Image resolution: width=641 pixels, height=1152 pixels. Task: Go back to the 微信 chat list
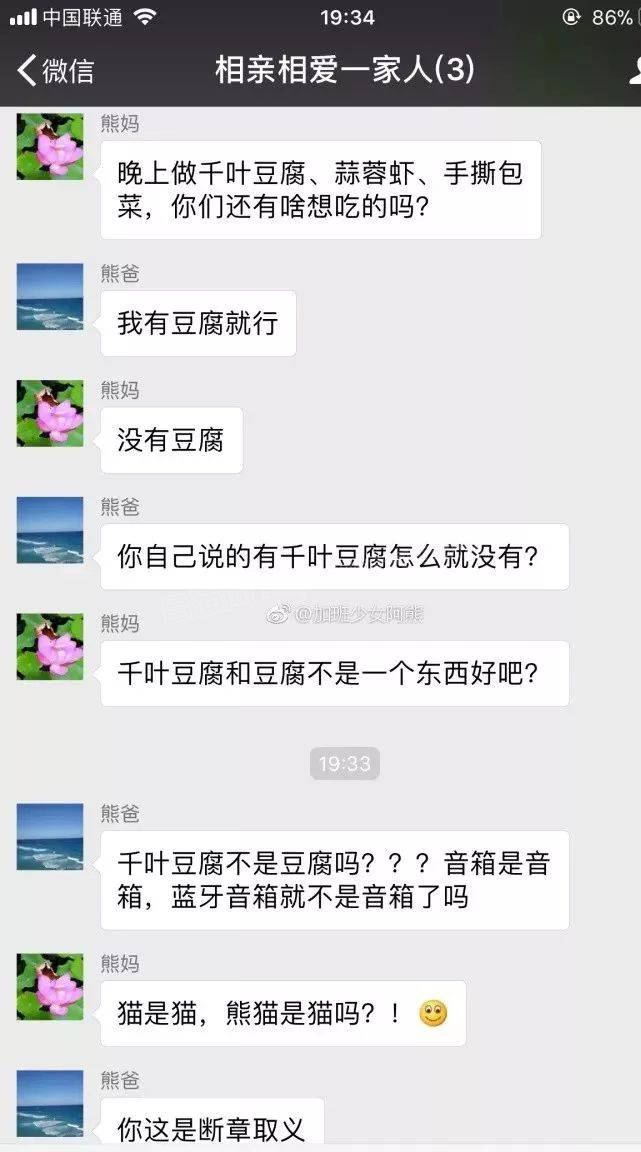point(56,70)
